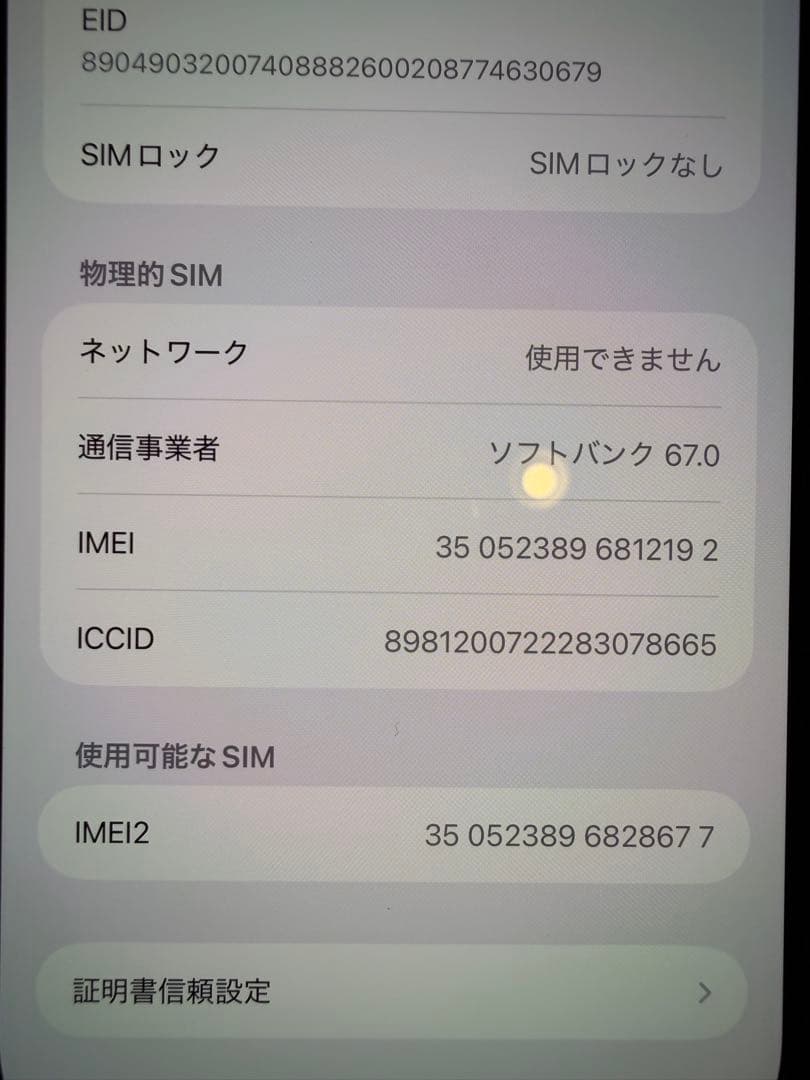Viewport: 810px width, 1080px height.
Task: Tap the chevron next to 証明書信頼設定
Action: click(x=705, y=992)
